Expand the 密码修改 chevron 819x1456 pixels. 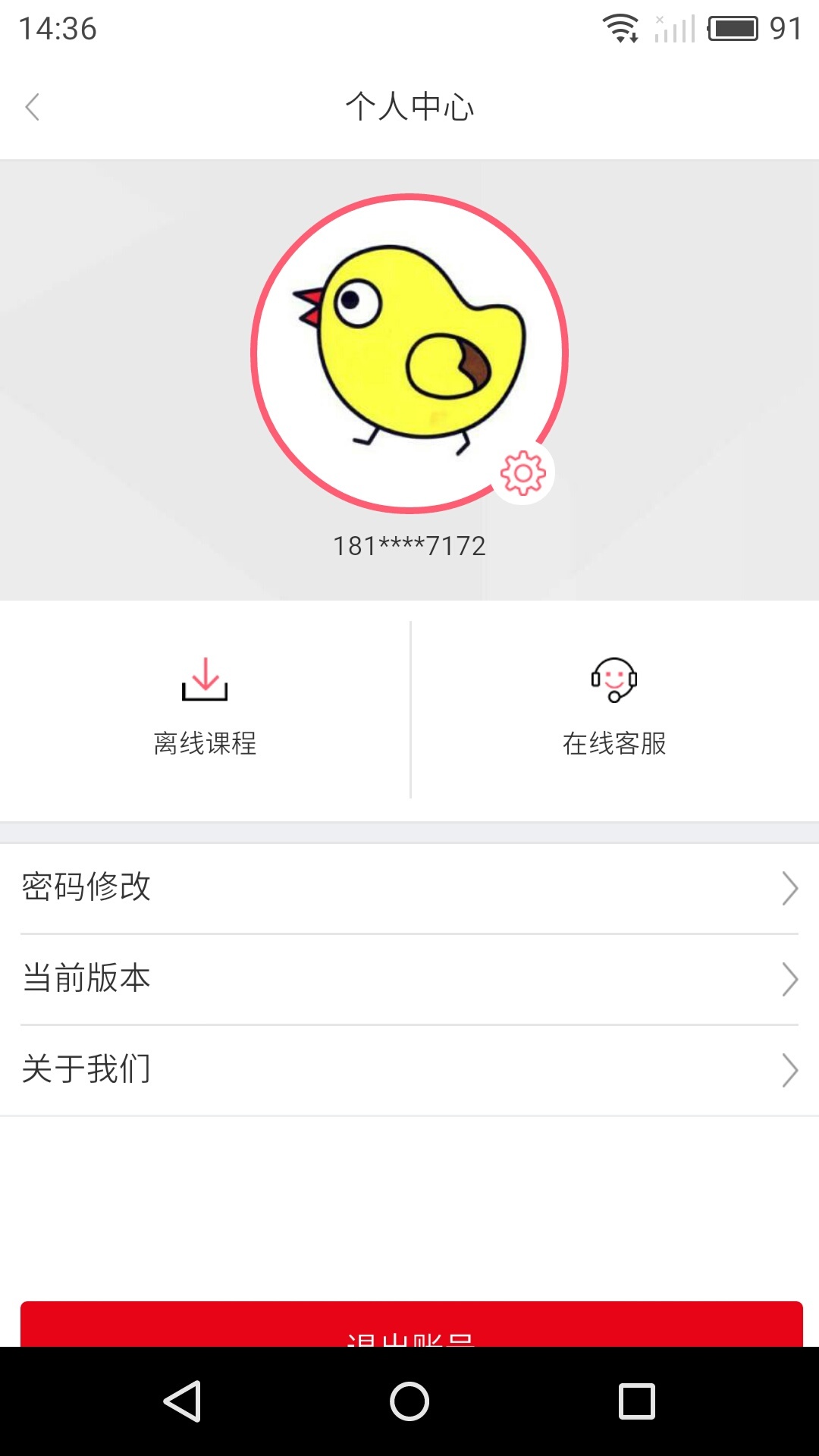tap(791, 887)
